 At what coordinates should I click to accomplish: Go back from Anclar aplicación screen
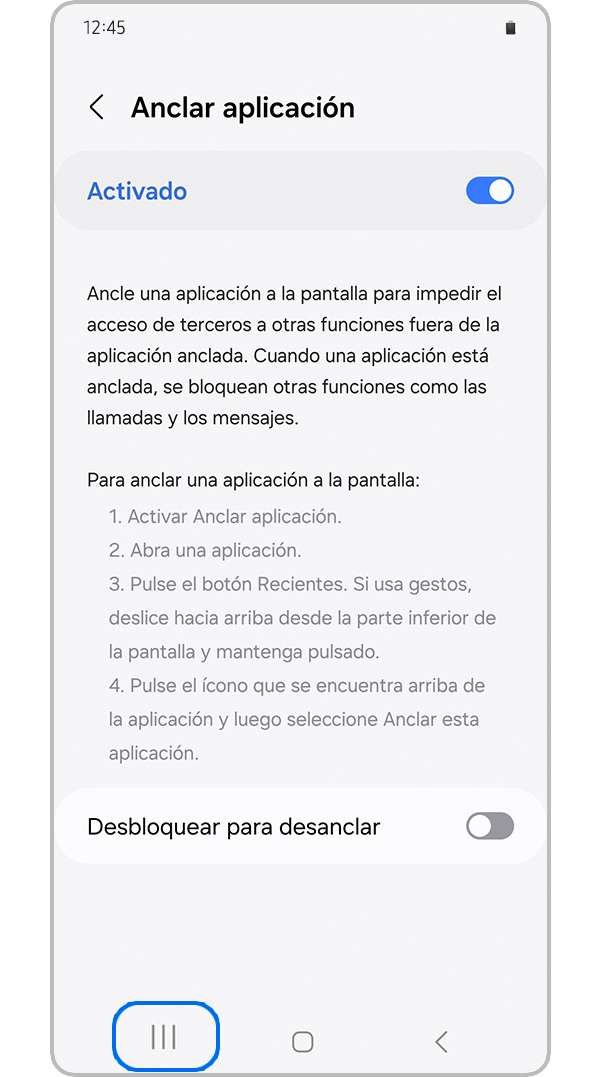97,108
